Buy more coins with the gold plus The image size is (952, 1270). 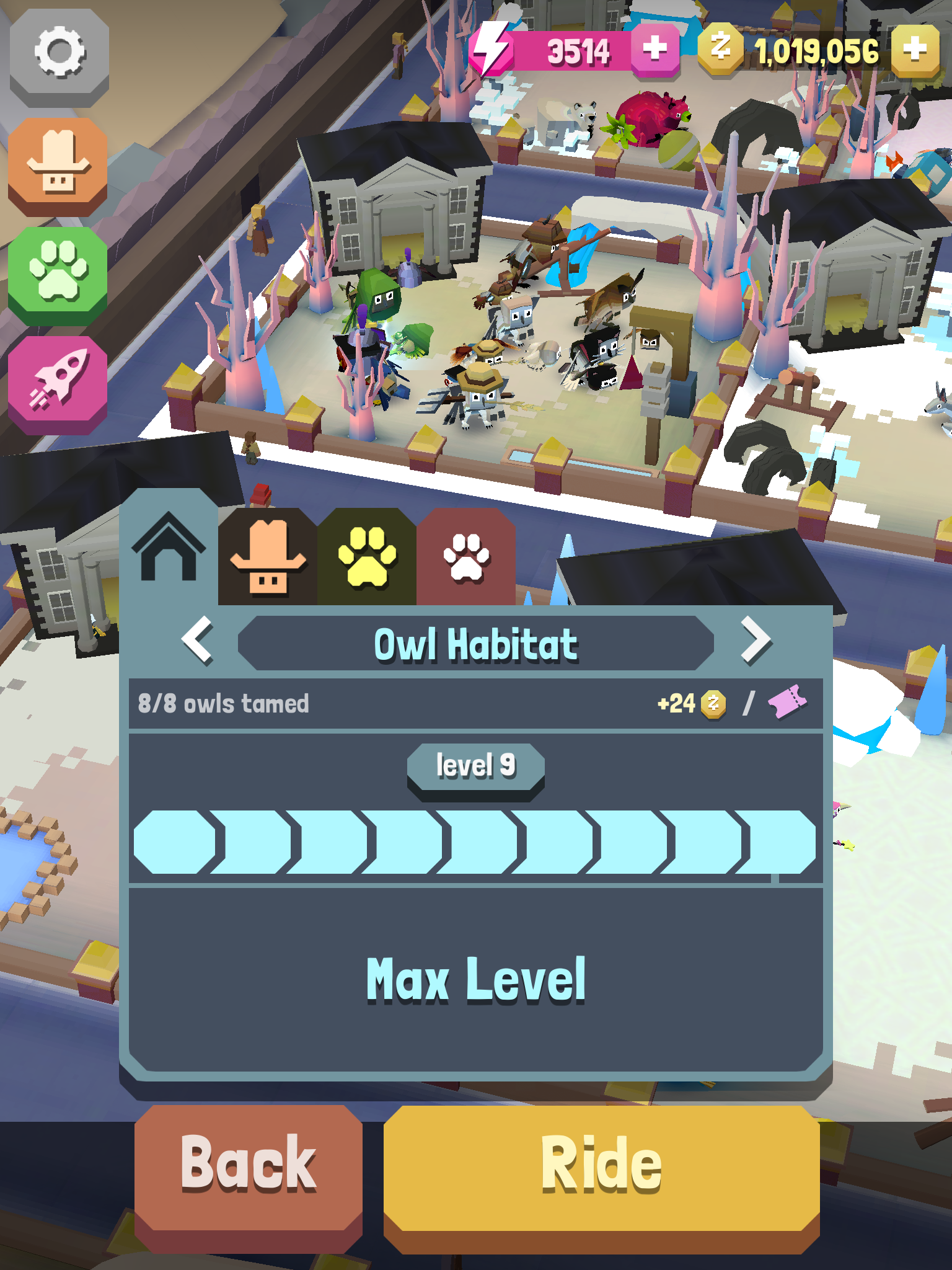click(x=915, y=49)
